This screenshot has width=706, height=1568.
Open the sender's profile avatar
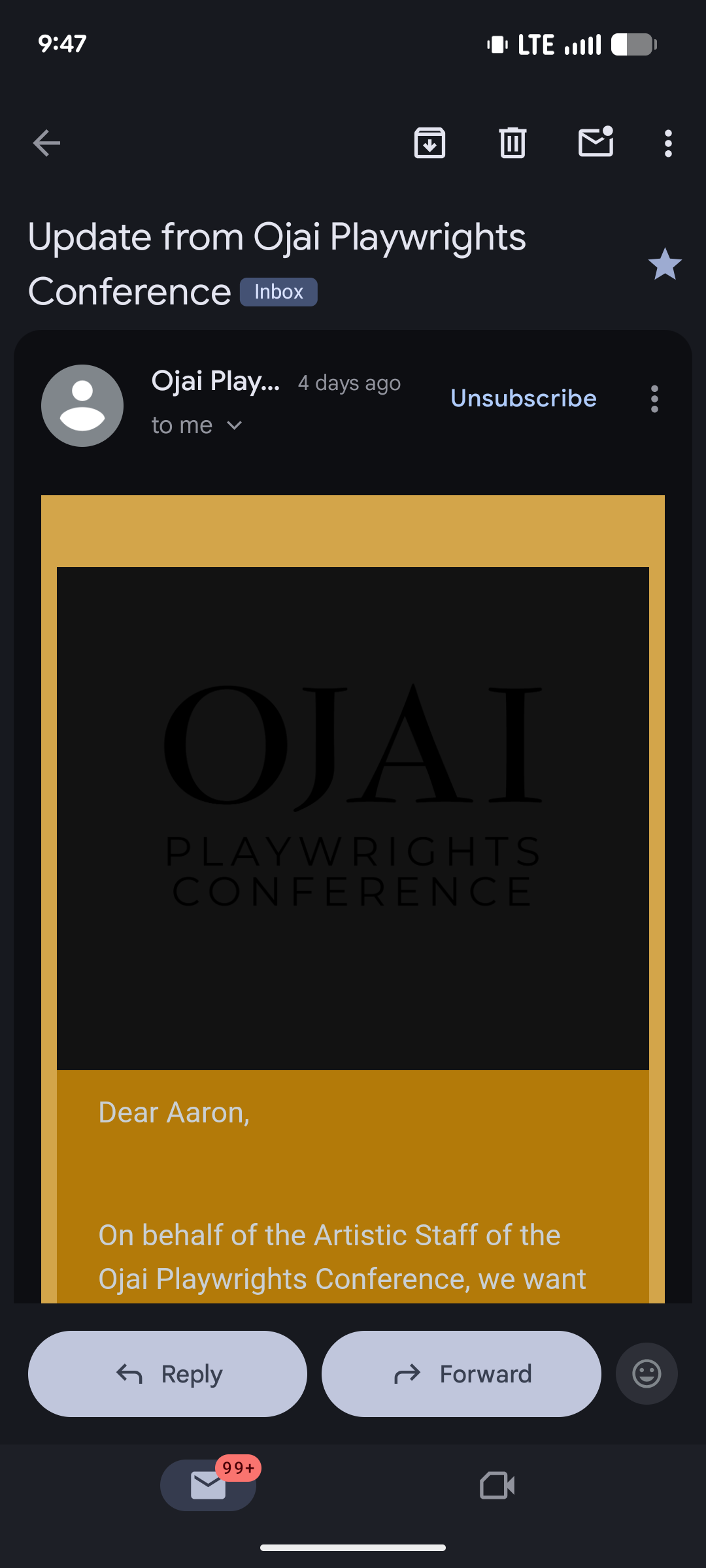(82, 406)
